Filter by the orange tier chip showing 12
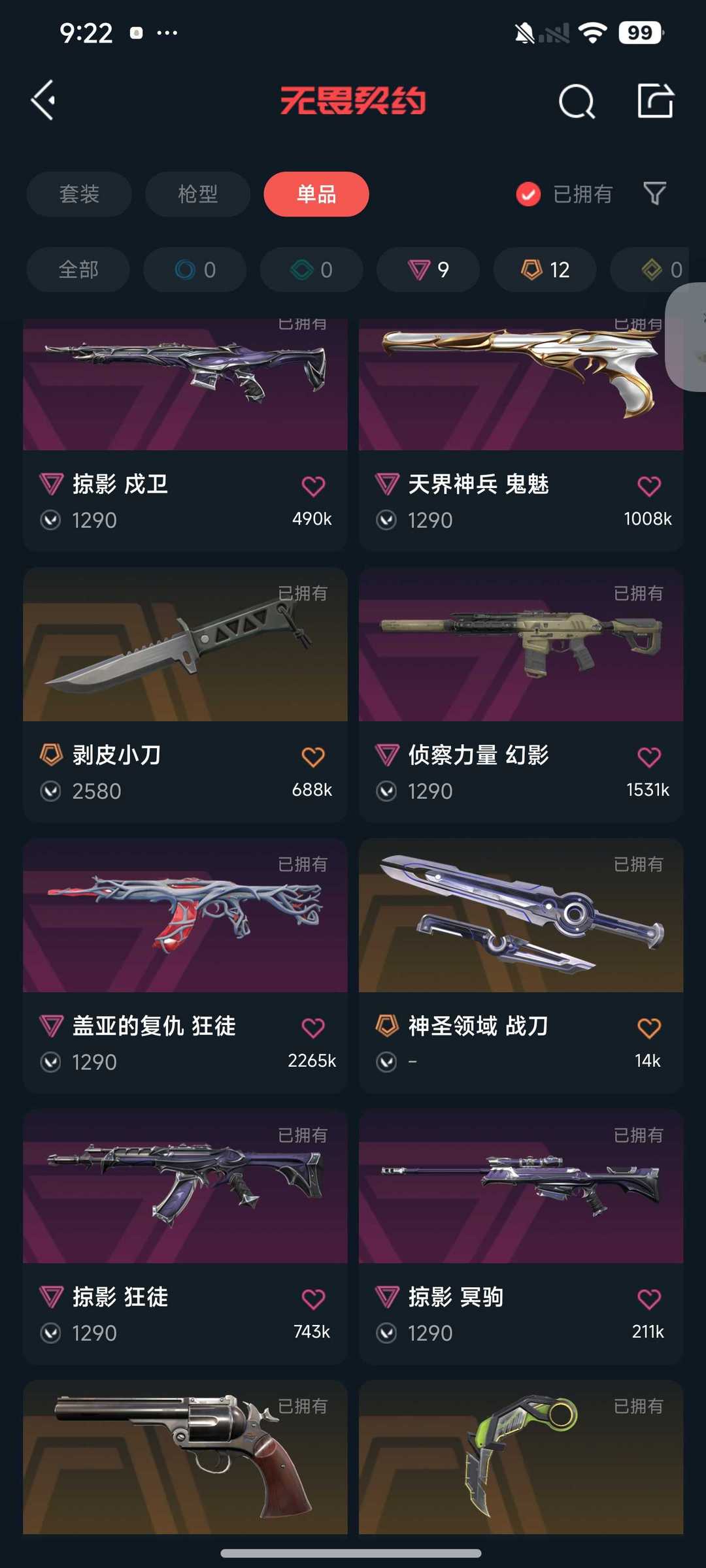 (x=545, y=269)
